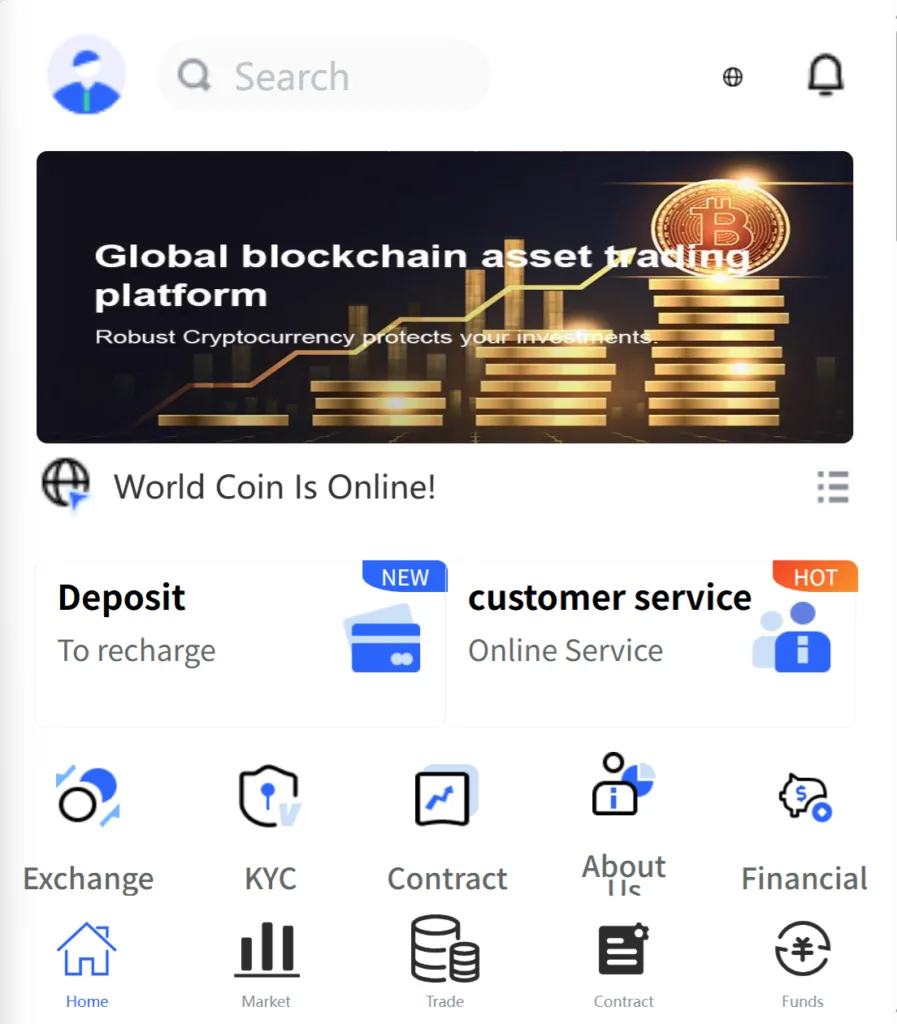Open the Global blockchain asset trading banner

coord(444,297)
